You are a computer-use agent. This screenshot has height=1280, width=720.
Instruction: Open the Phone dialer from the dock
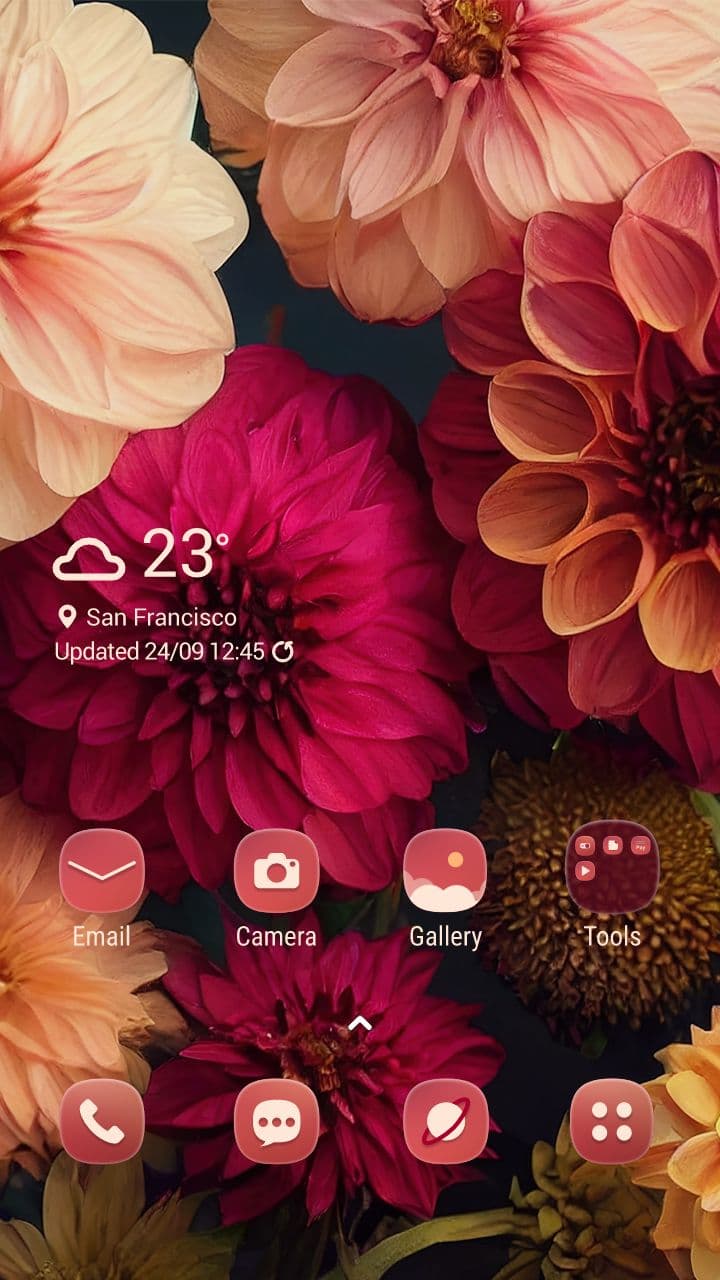pyautogui.click(x=102, y=1121)
